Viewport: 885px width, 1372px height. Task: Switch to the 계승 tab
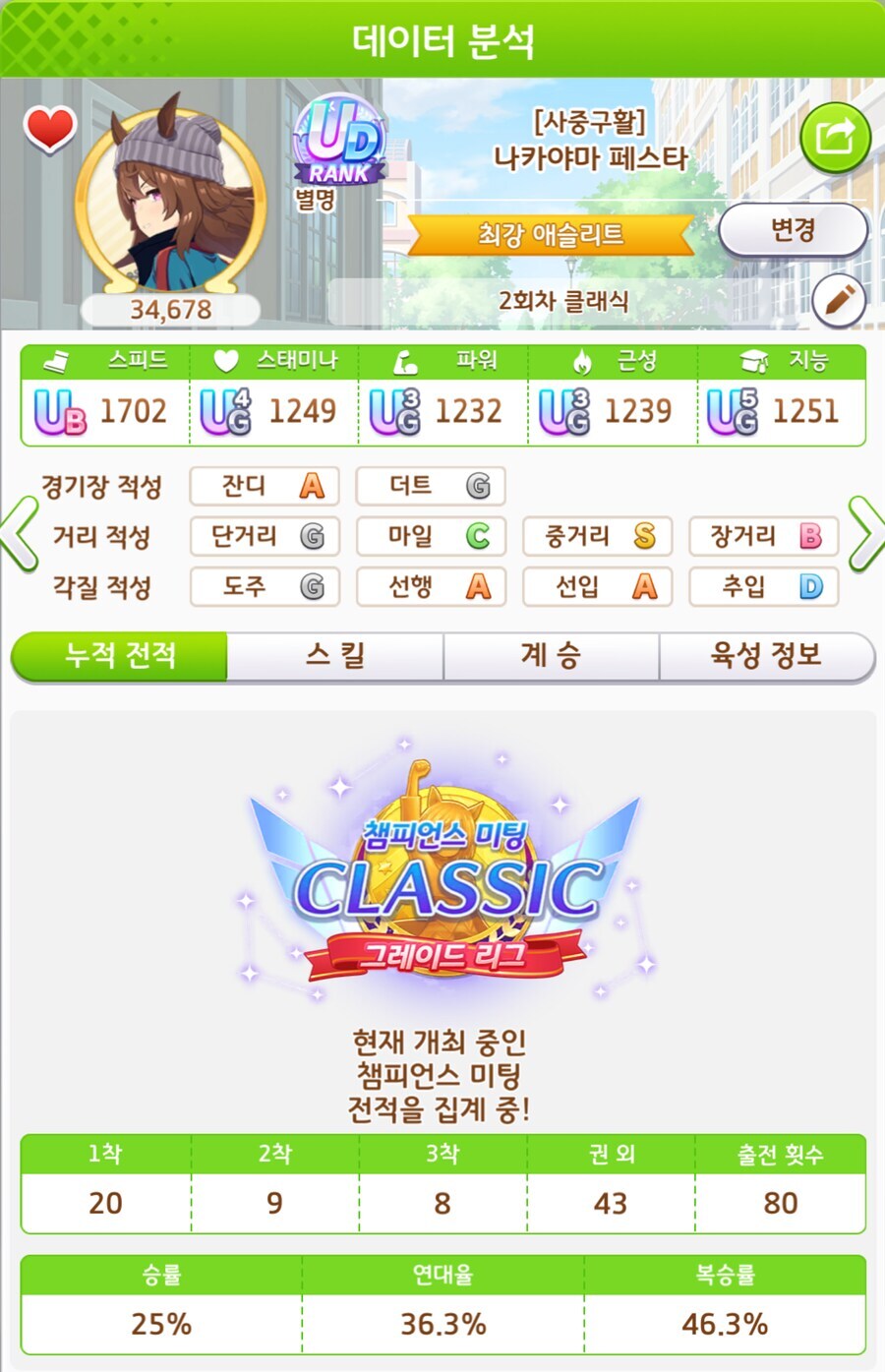550,655
